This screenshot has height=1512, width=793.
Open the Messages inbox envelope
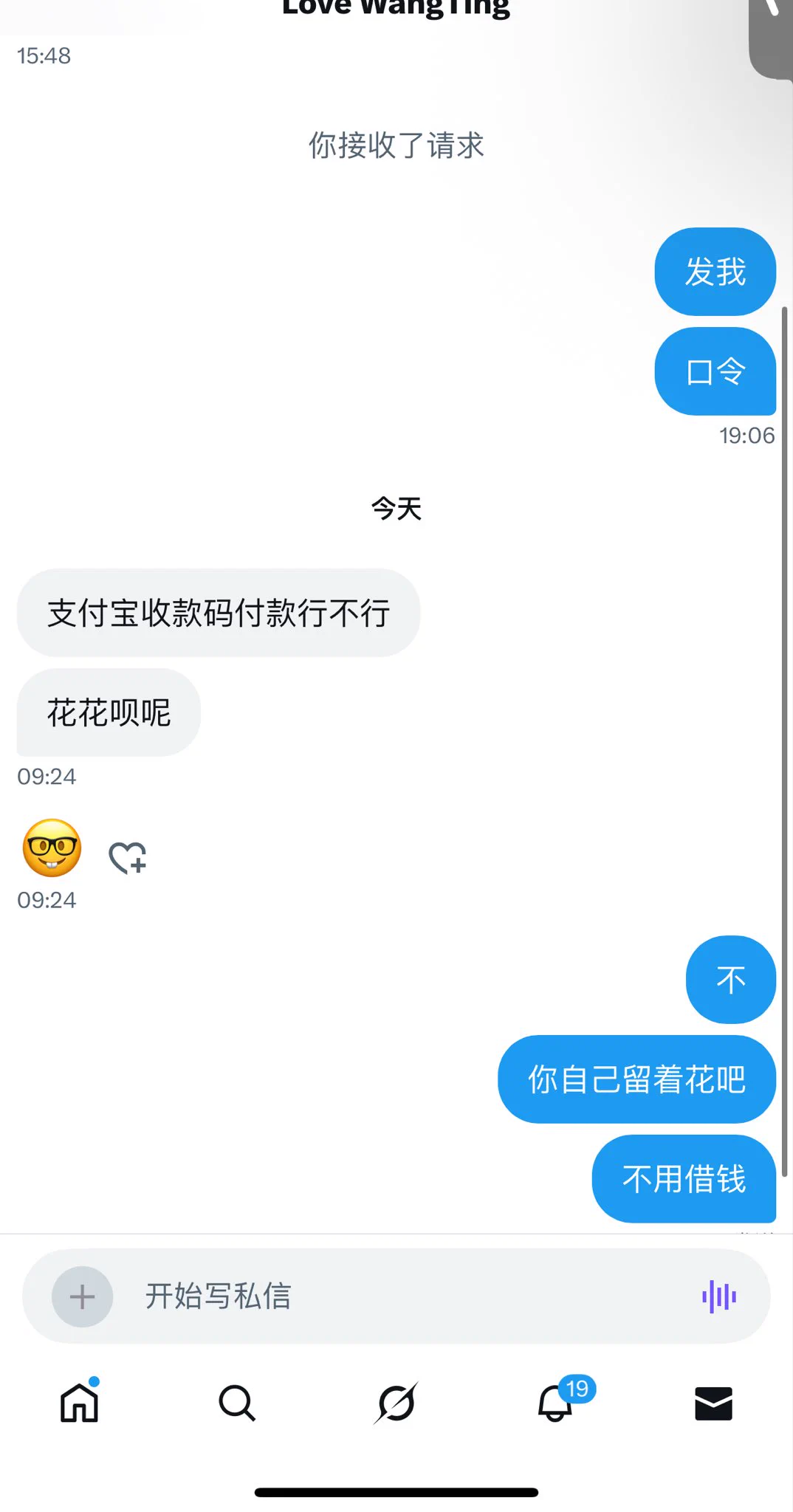713,1403
